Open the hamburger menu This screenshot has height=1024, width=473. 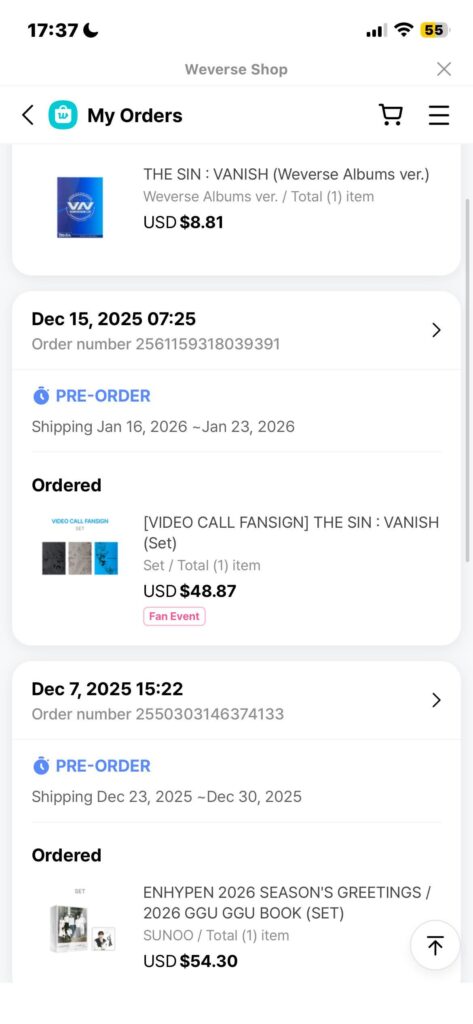[439, 115]
